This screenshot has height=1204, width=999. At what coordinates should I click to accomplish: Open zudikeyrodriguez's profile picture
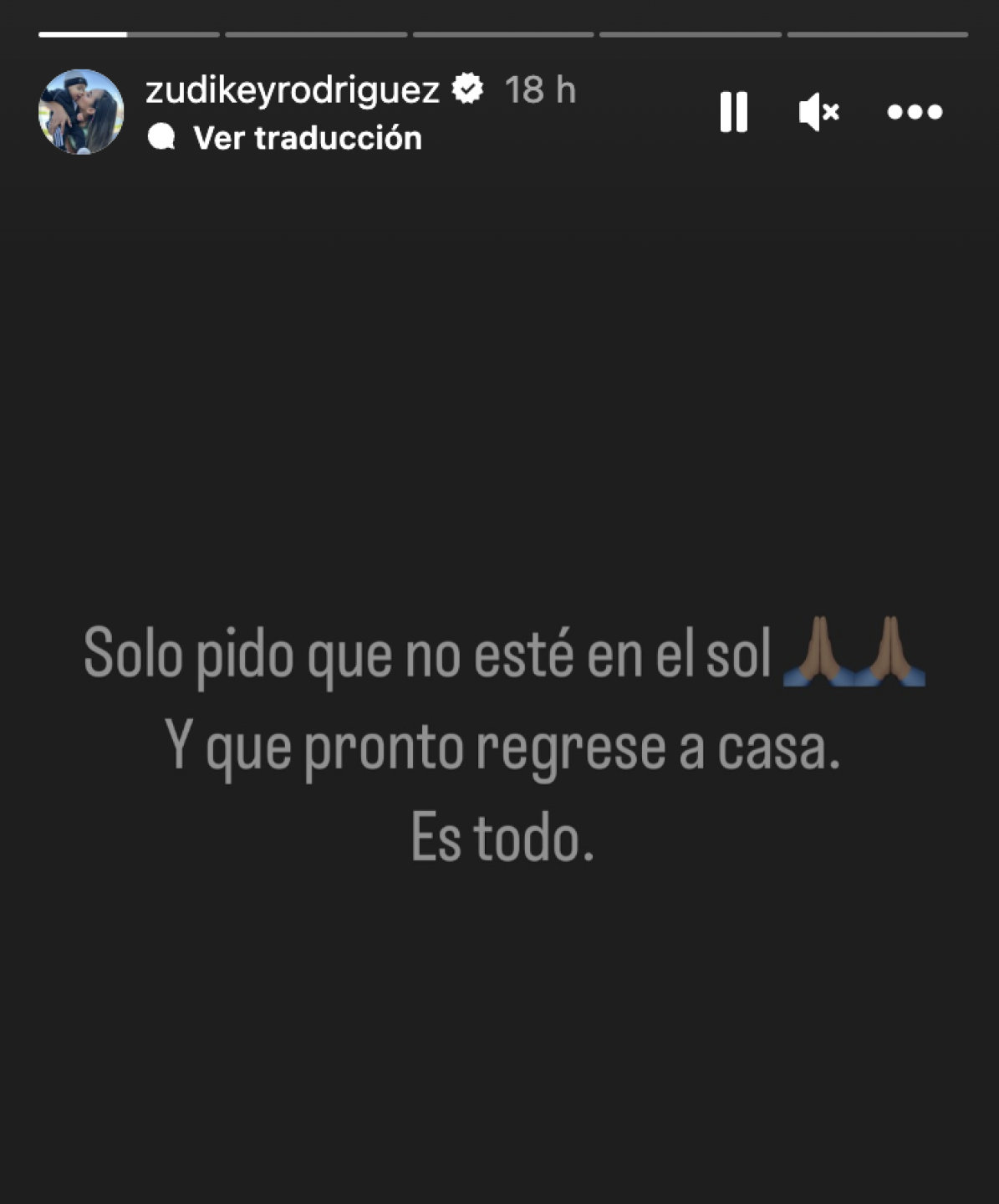coord(81,110)
